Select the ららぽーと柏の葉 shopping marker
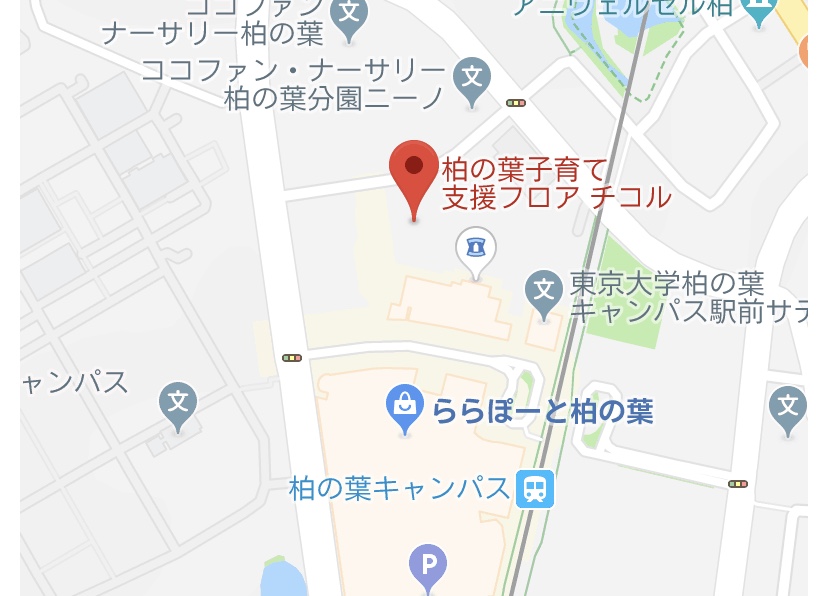The height and width of the screenshot is (596, 828). pyautogui.click(x=405, y=407)
